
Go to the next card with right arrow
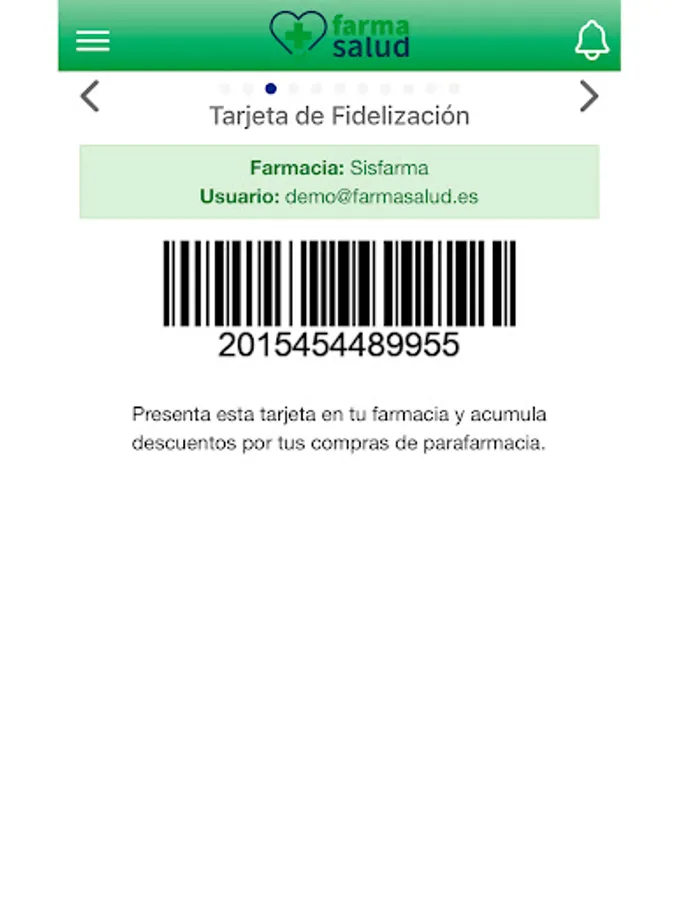pos(589,97)
